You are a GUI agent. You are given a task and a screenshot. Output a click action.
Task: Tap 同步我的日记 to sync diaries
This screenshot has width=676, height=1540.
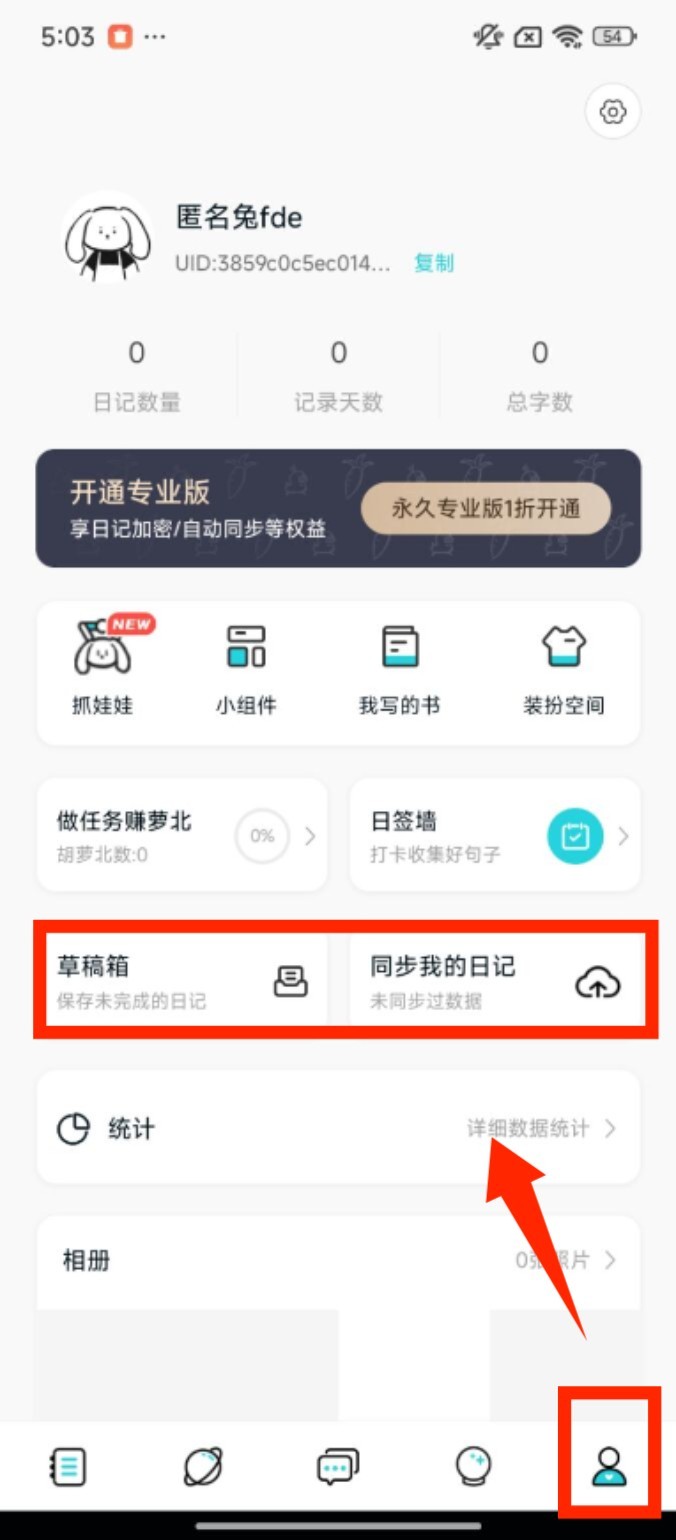tap(495, 981)
